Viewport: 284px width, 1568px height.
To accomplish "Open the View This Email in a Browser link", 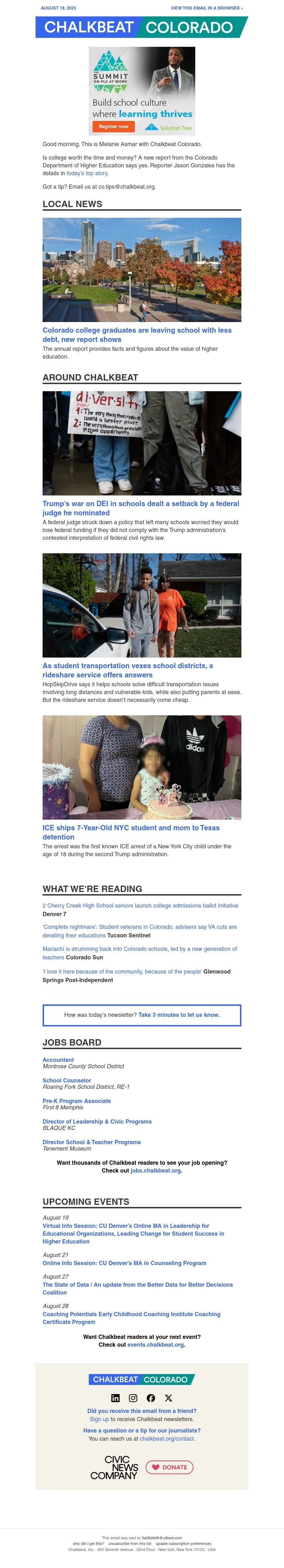I will point(207,9).
